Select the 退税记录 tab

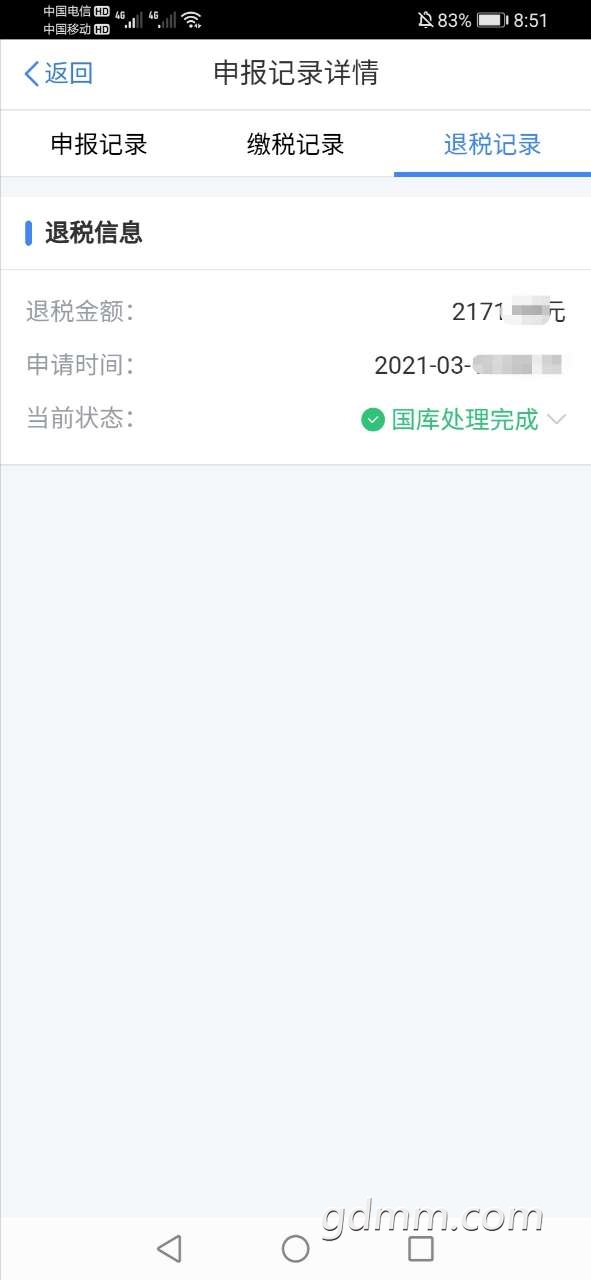tap(493, 144)
